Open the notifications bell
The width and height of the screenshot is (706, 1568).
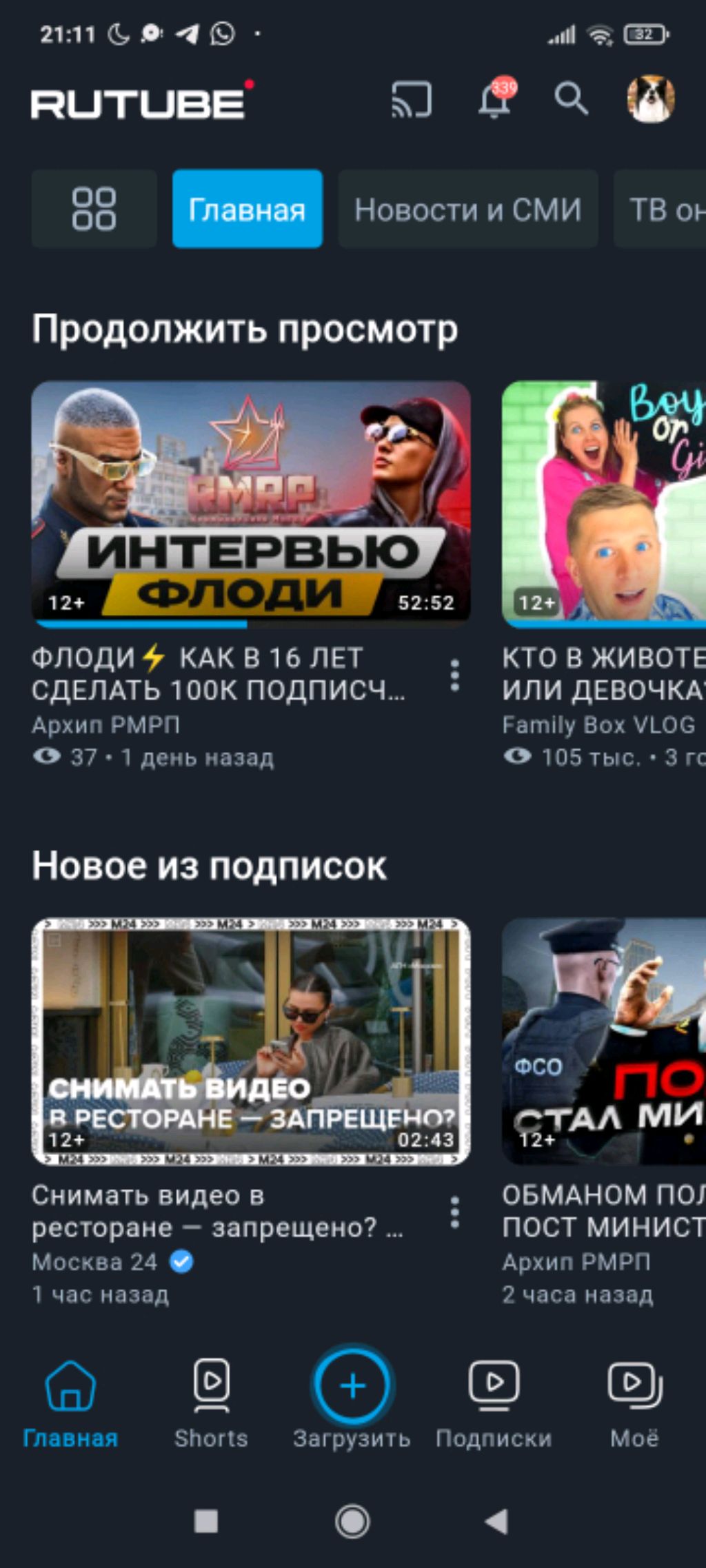(494, 100)
